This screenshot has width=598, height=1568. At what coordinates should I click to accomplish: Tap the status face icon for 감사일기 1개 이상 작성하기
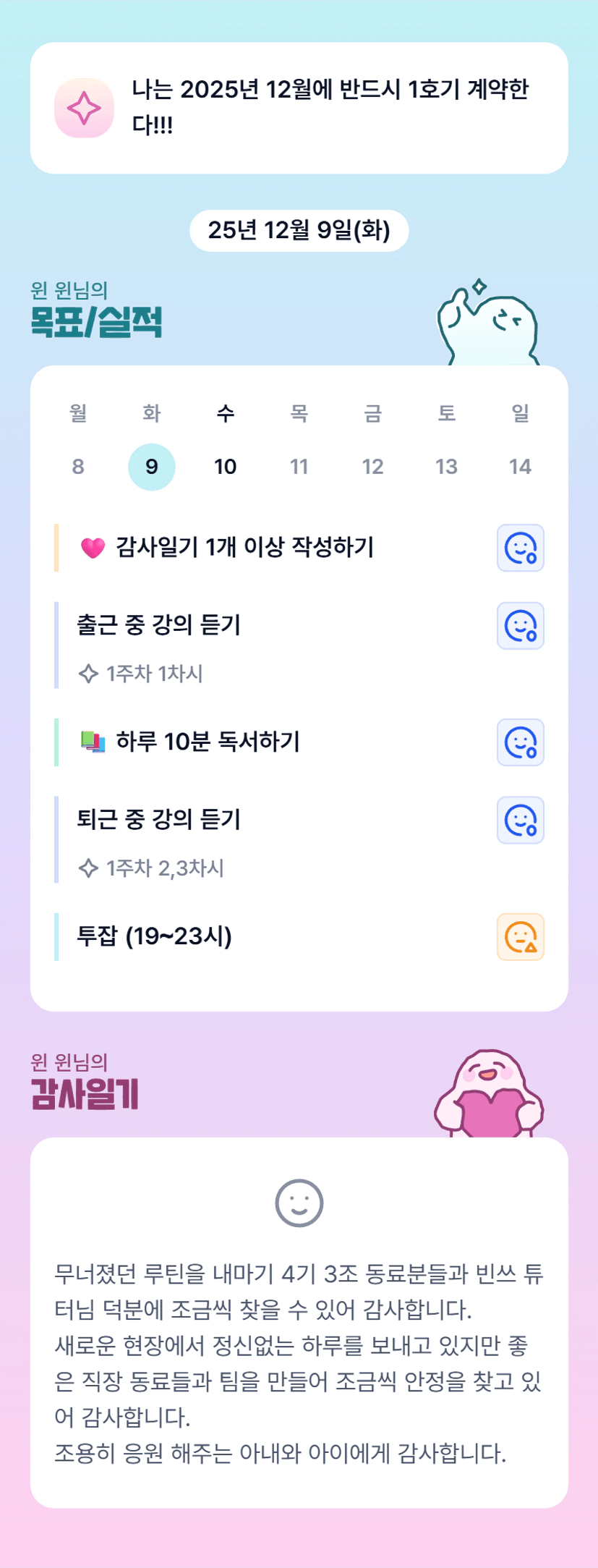click(520, 548)
